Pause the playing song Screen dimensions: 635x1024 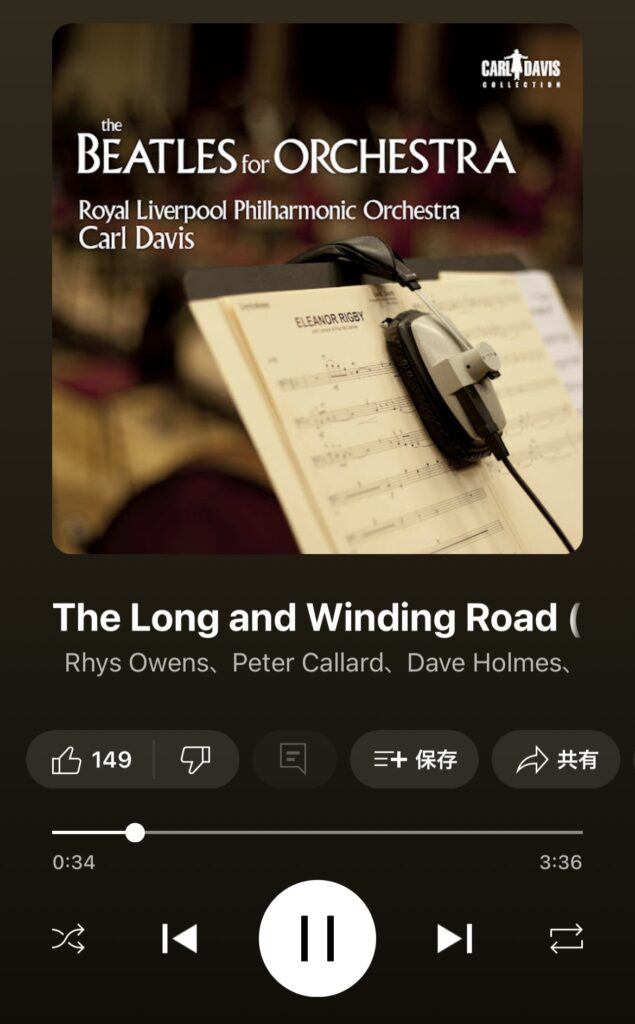317,938
